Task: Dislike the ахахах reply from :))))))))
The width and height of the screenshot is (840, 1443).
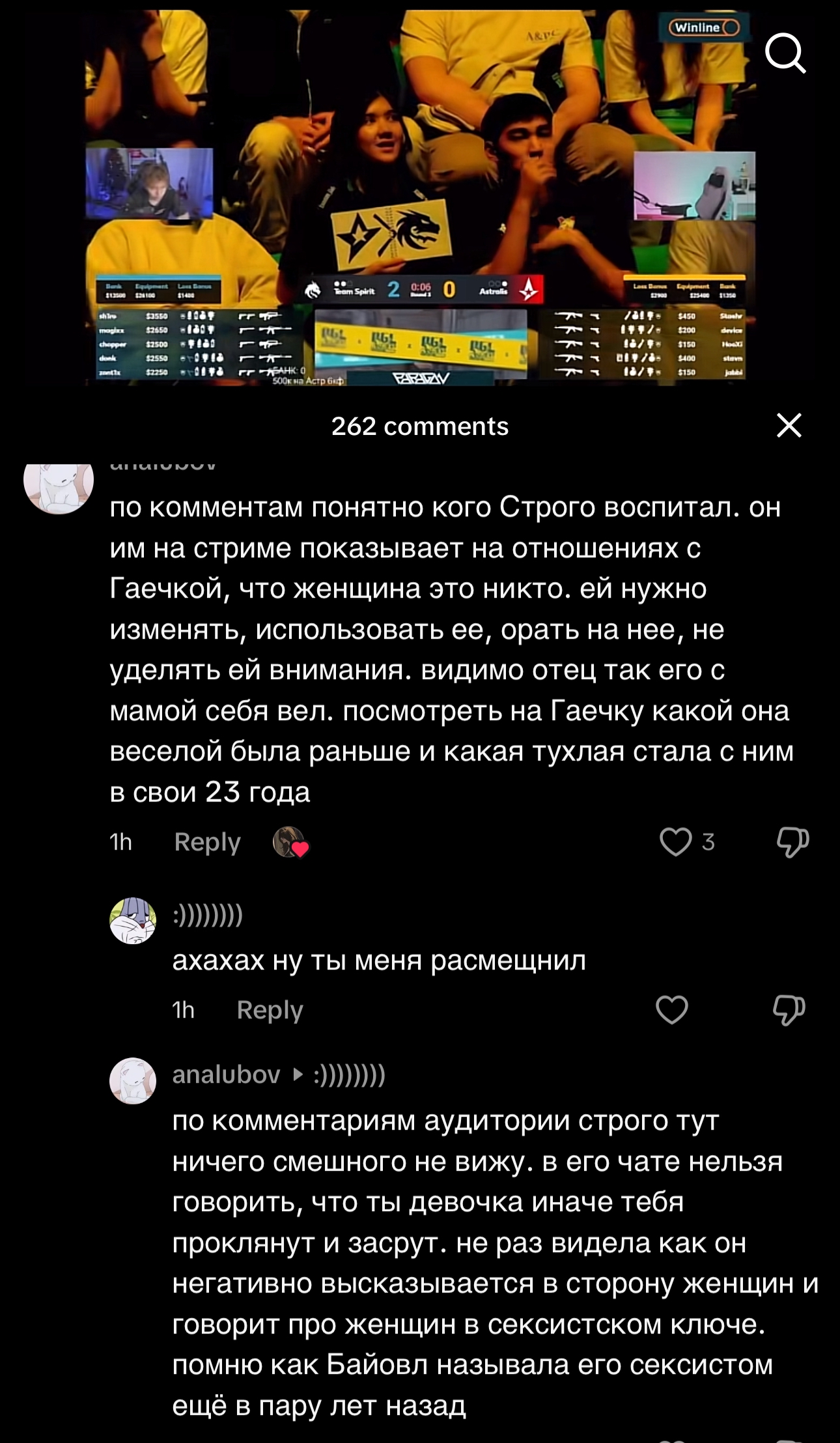Action: tap(789, 1010)
